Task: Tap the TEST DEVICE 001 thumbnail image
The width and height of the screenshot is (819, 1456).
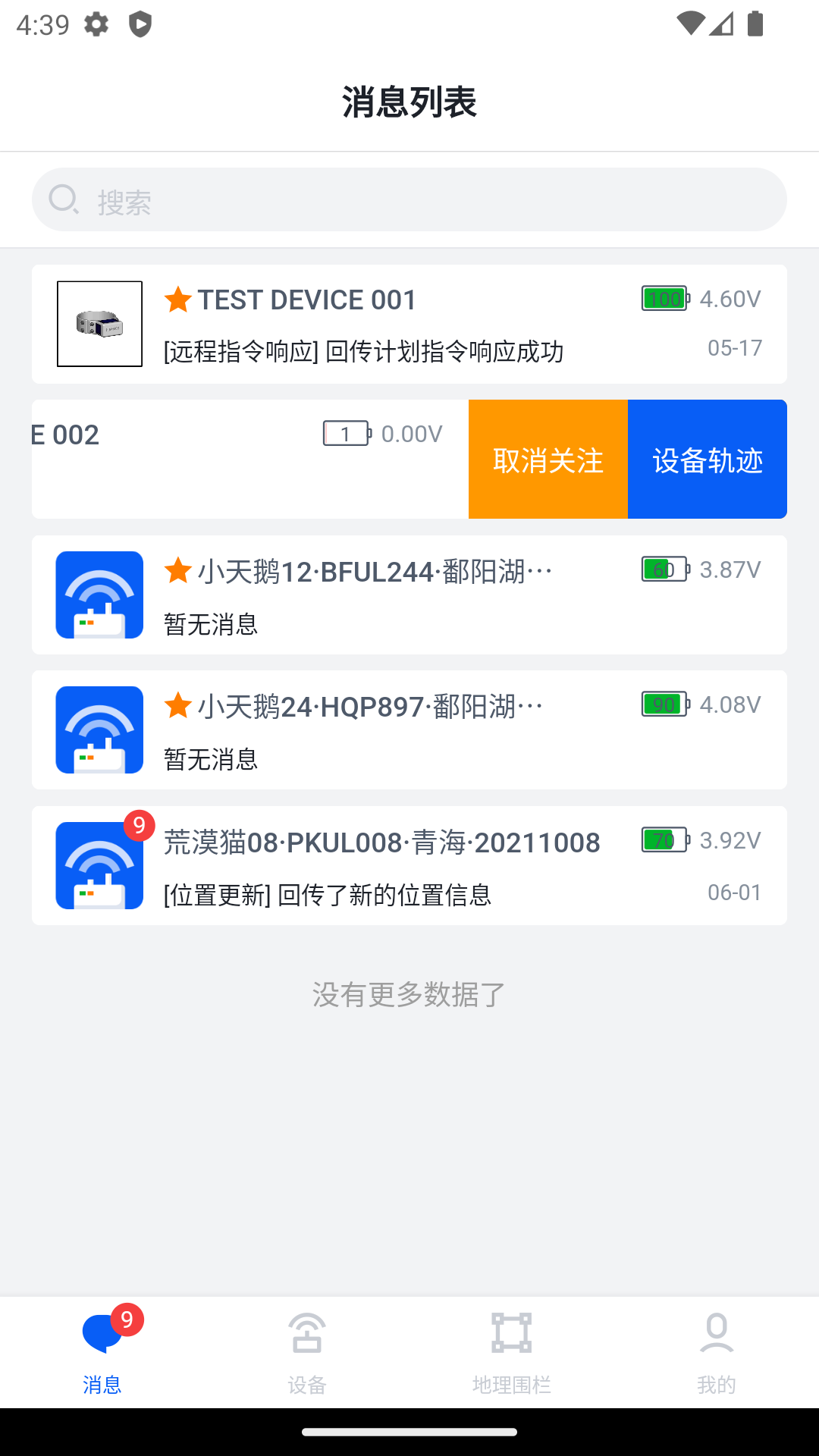Action: coord(99,323)
